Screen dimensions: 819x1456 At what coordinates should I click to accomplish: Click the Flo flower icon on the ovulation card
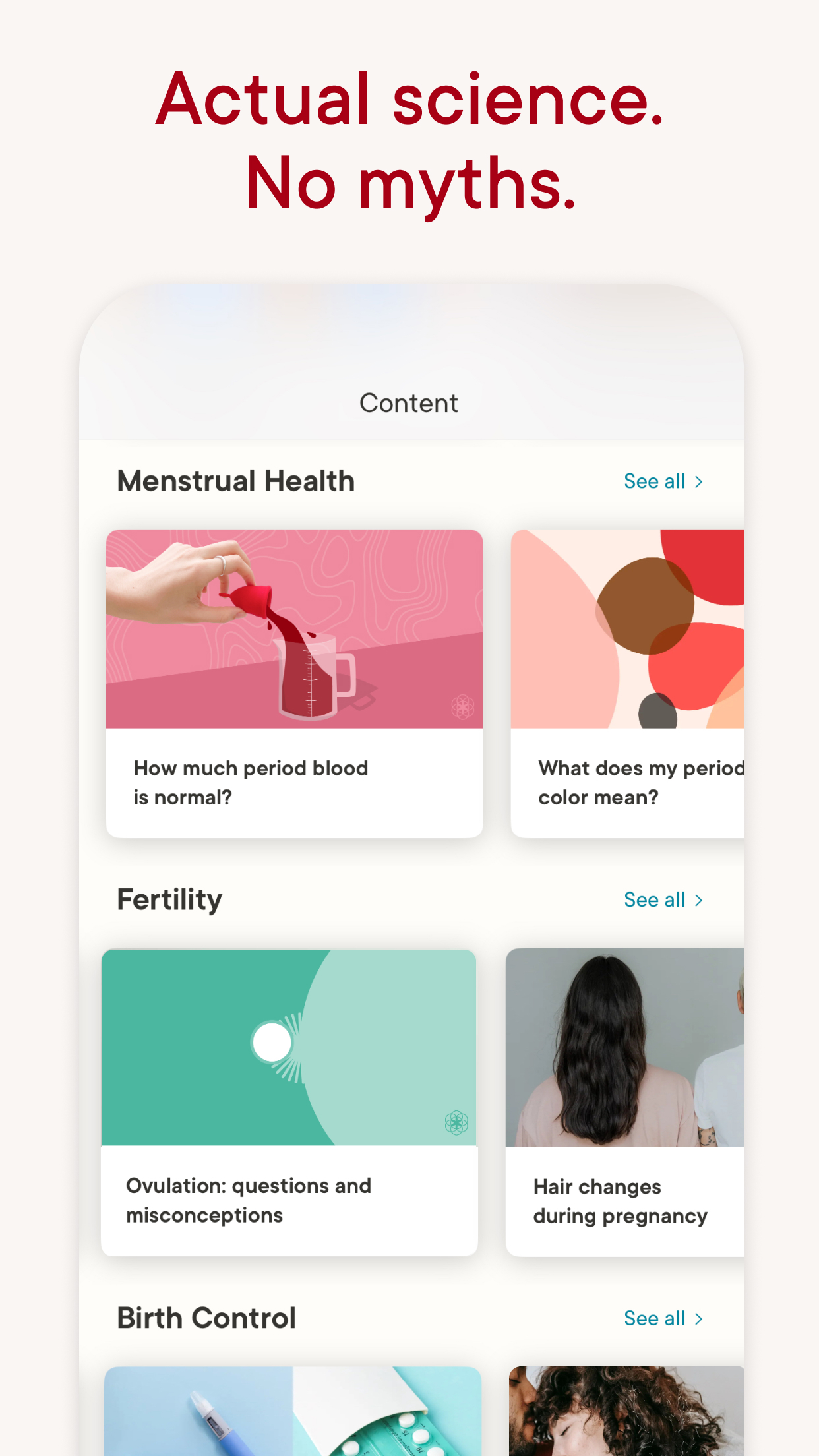coord(456,1124)
